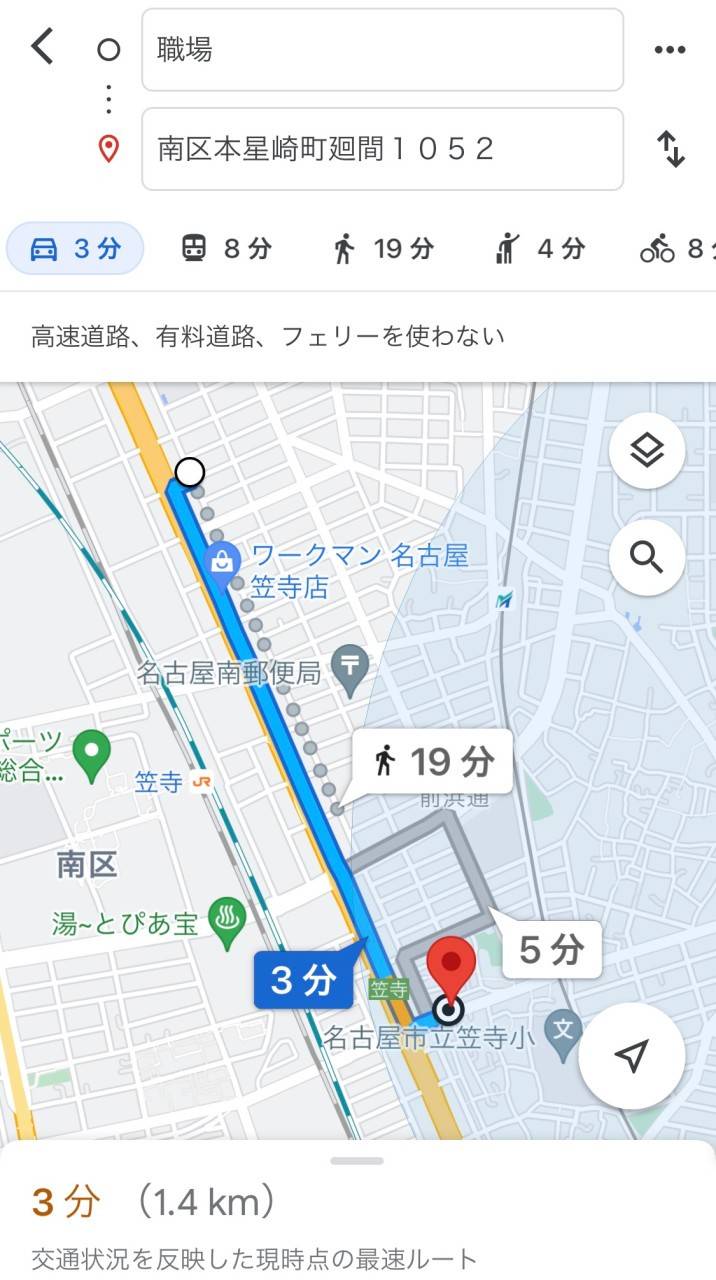
Task: Switch to the ride-hailing tab showing 4分
Action: point(539,249)
